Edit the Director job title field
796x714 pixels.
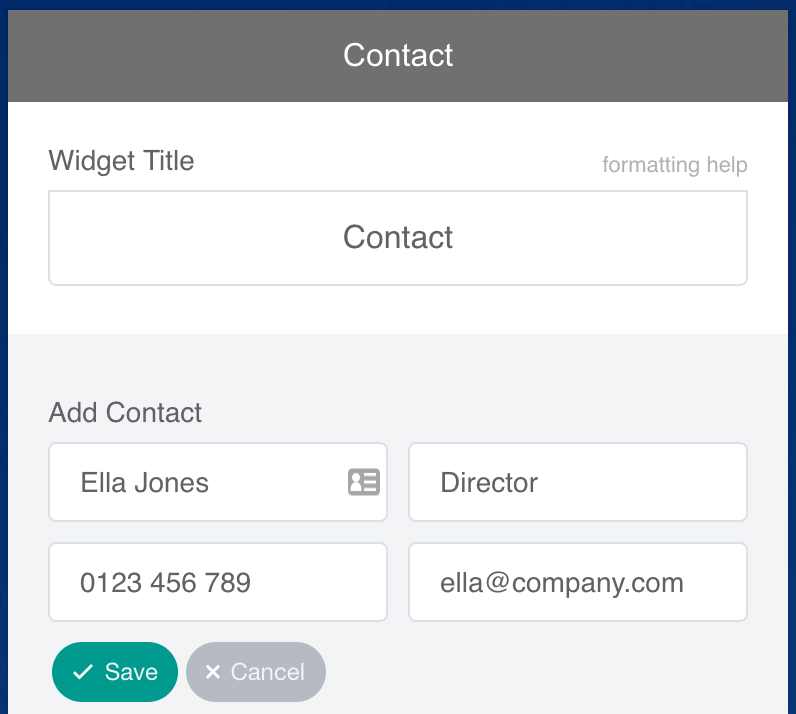[577, 482]
